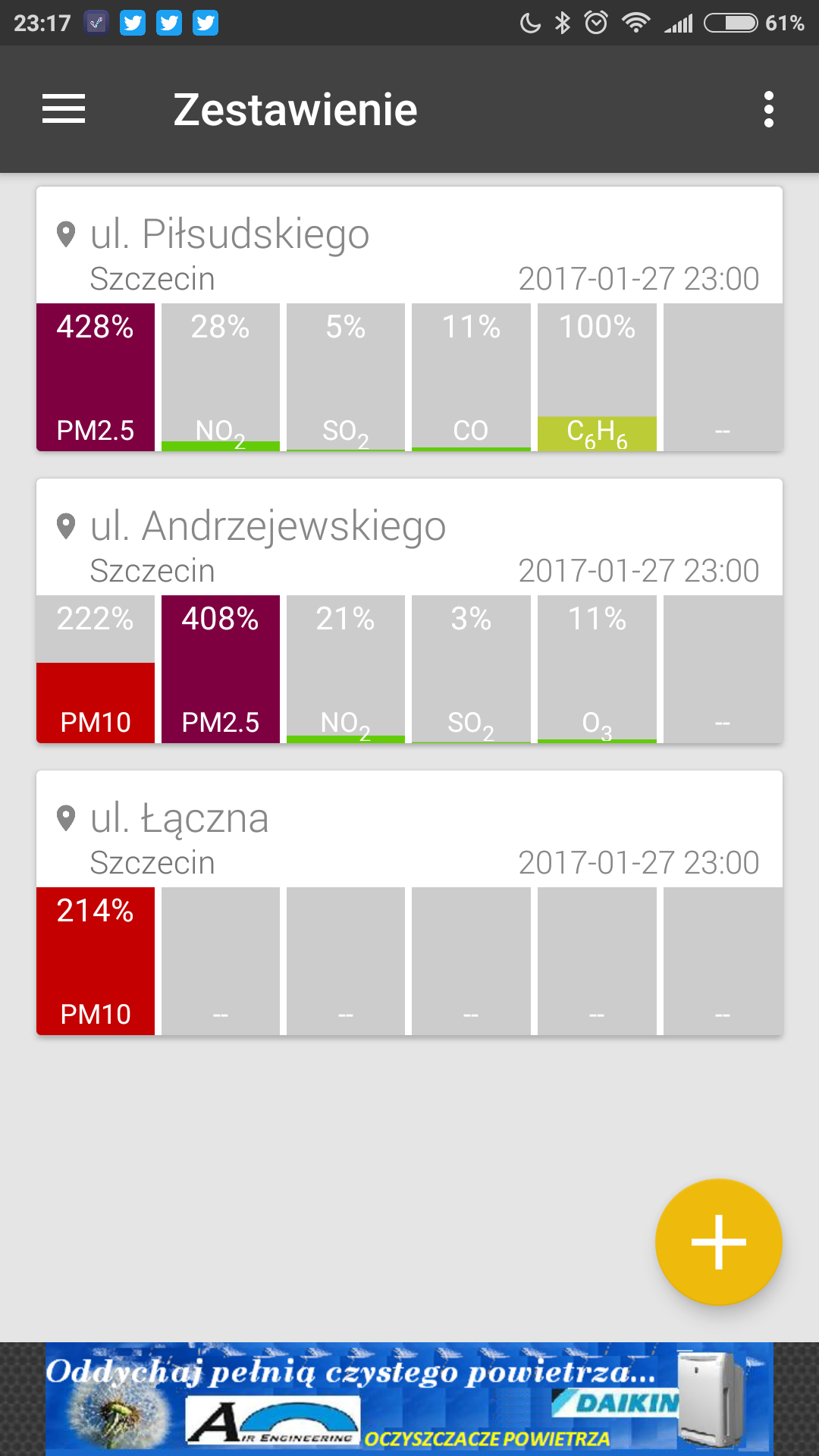Open the ul. Andrzejewskiego station card

click(x=409, y=611)
